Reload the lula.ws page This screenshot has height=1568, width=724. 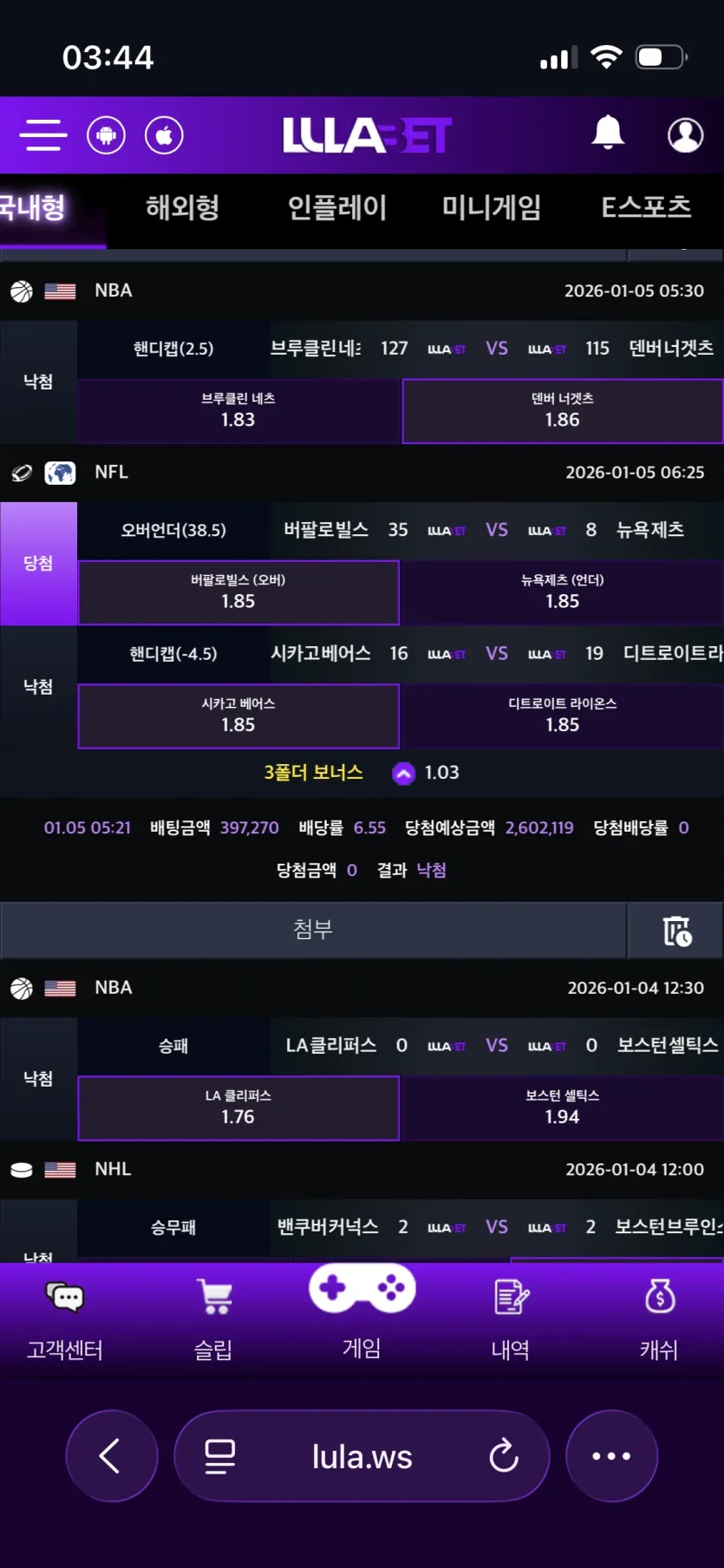(504, 1456)
